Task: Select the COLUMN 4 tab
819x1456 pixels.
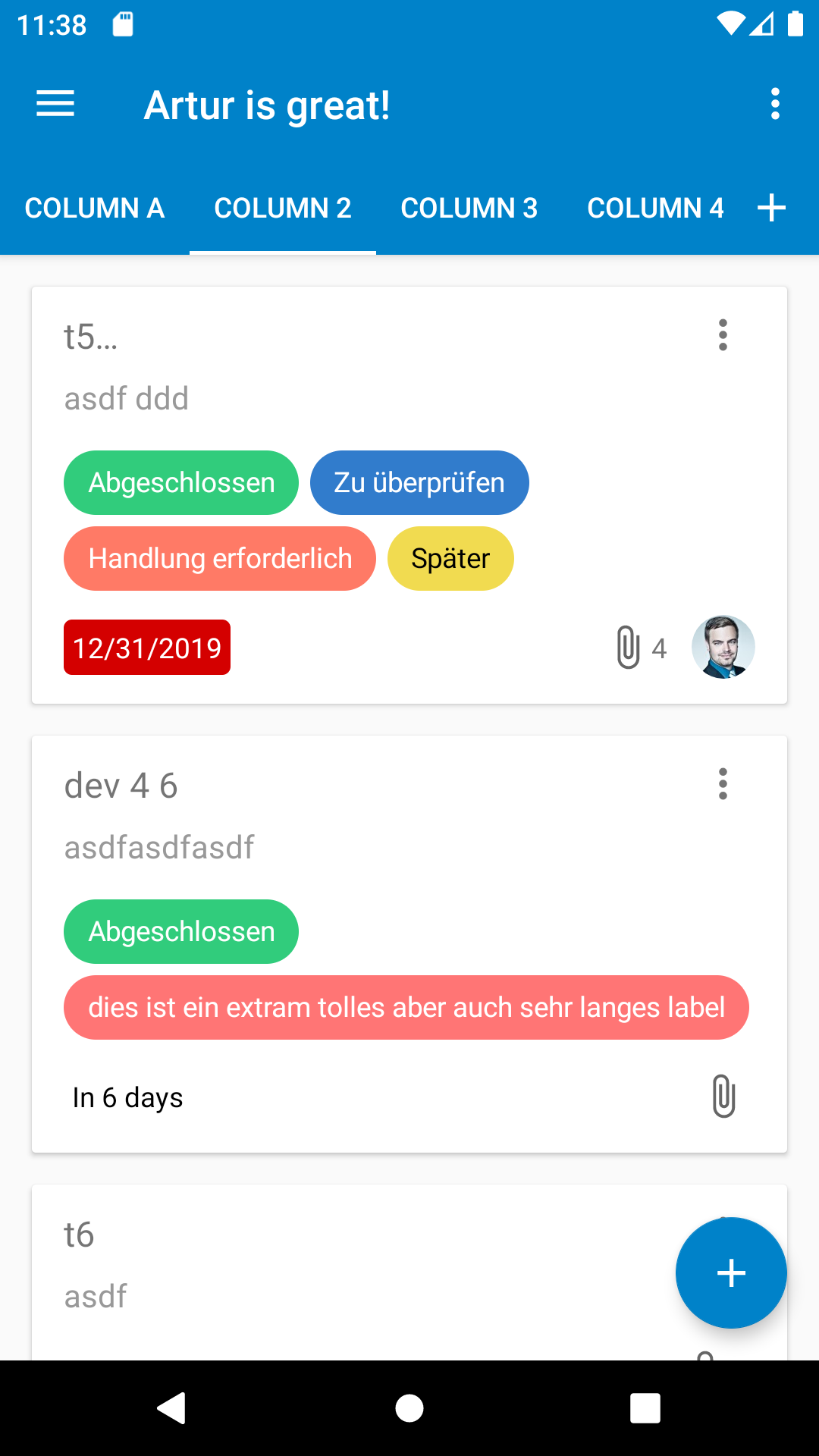Action: coord(656,208)
